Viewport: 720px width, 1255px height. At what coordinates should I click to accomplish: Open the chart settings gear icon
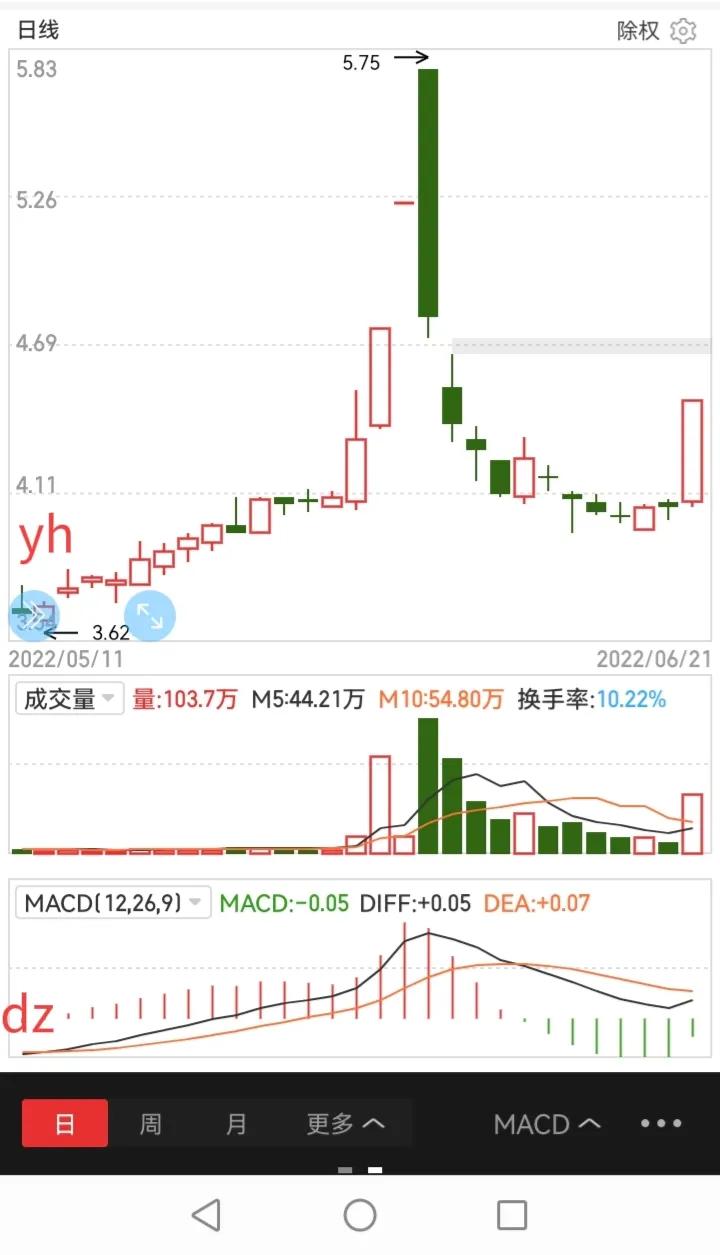(x=684, y=30)
